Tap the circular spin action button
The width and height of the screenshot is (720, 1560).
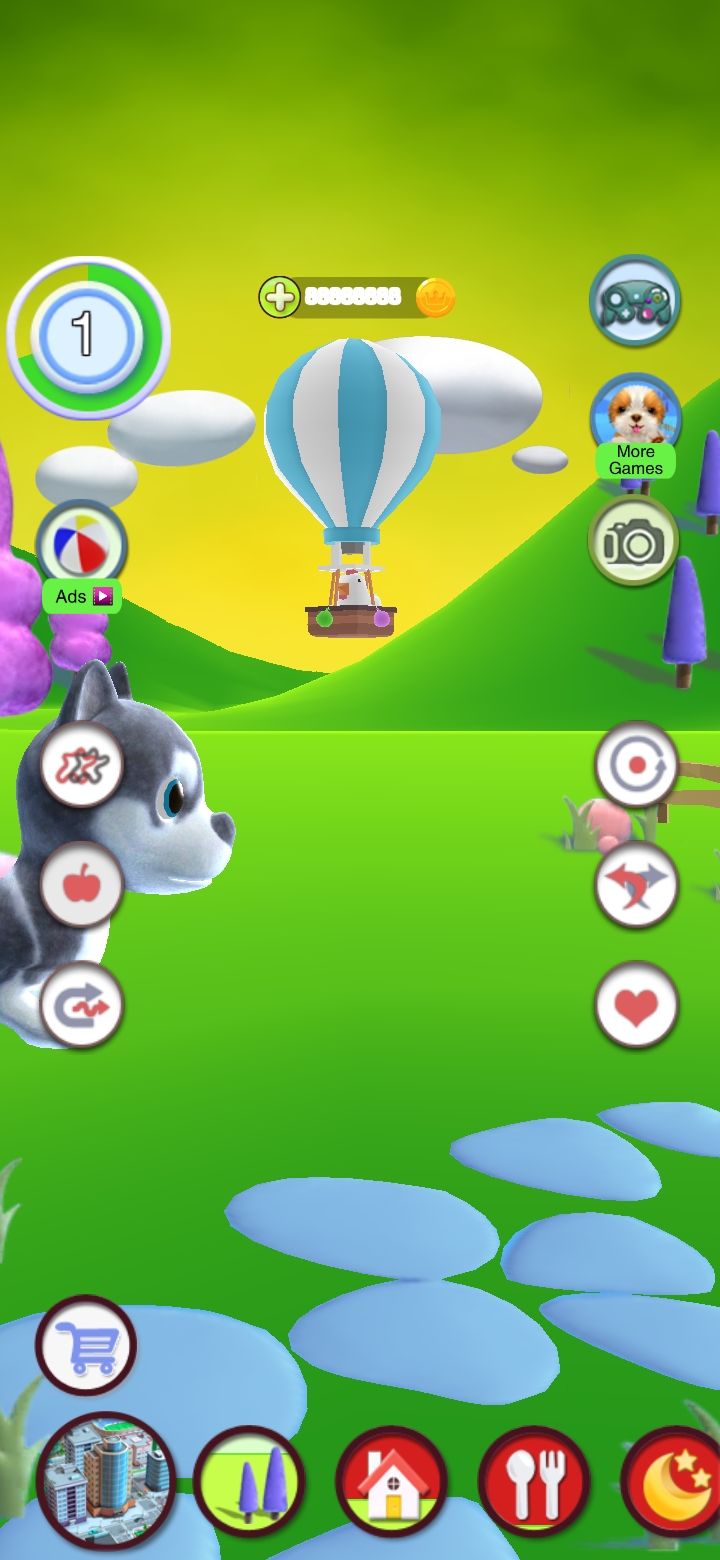[636, 765]
